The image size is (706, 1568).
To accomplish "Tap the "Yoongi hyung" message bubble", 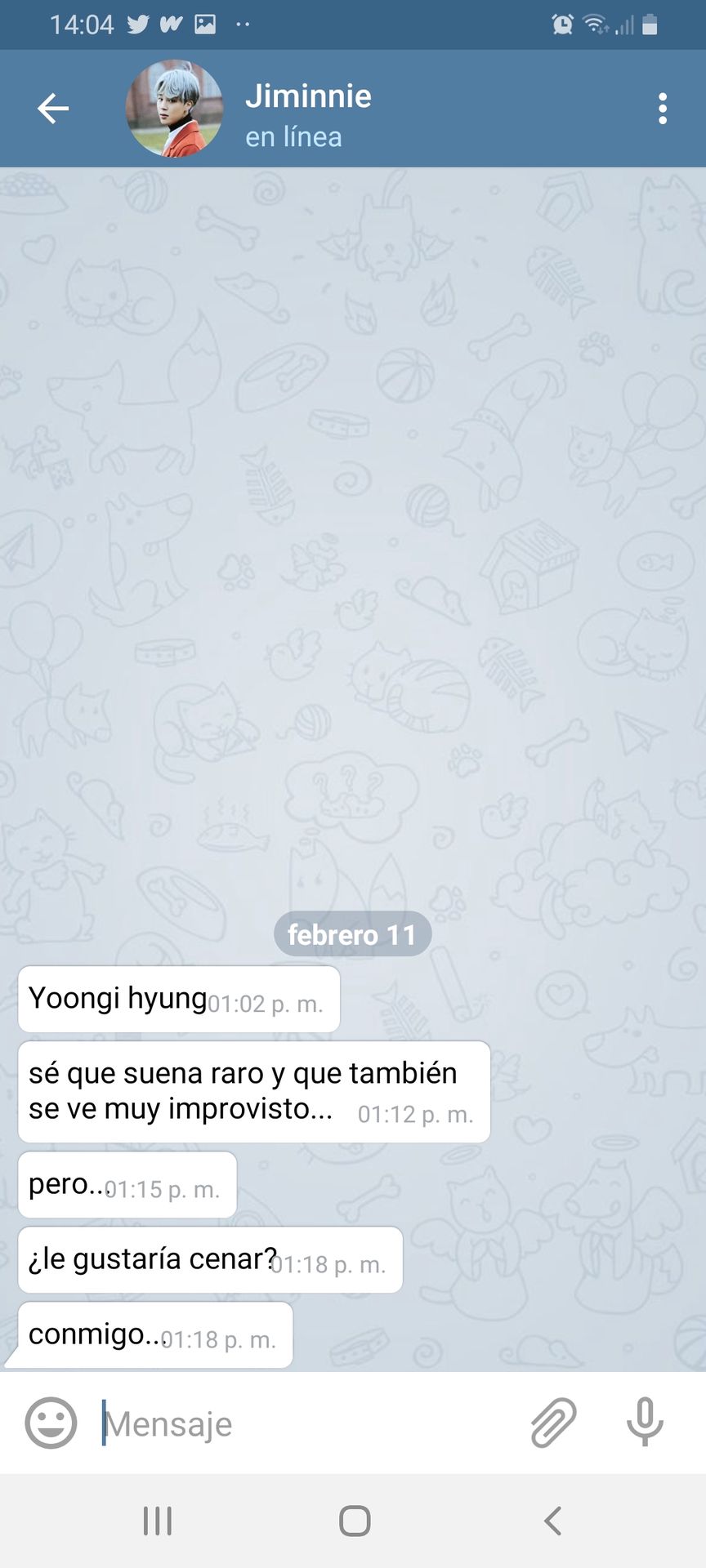I will coord(178,999).
